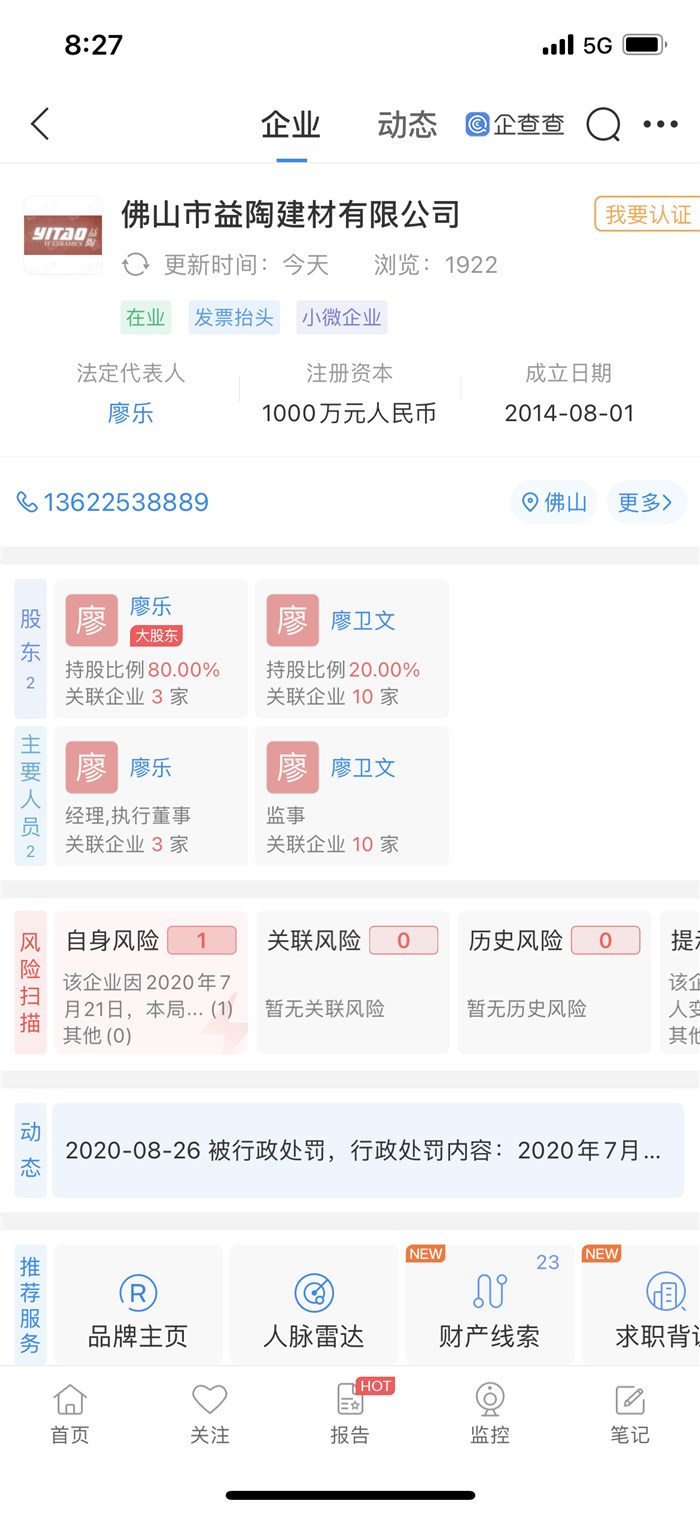Open 财产线索 service

coord(489,1305)
